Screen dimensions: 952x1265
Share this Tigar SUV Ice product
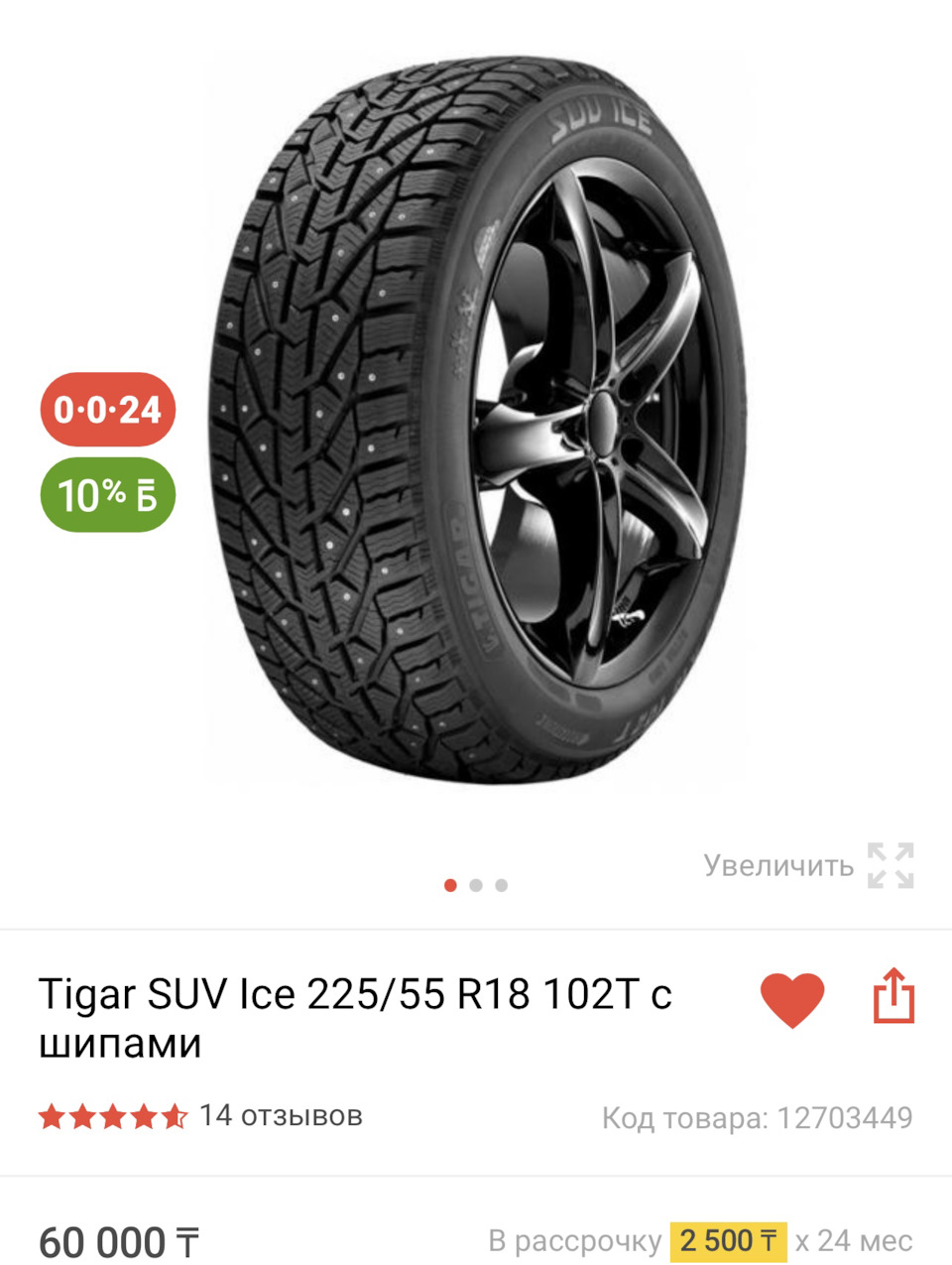click(892, 996)
